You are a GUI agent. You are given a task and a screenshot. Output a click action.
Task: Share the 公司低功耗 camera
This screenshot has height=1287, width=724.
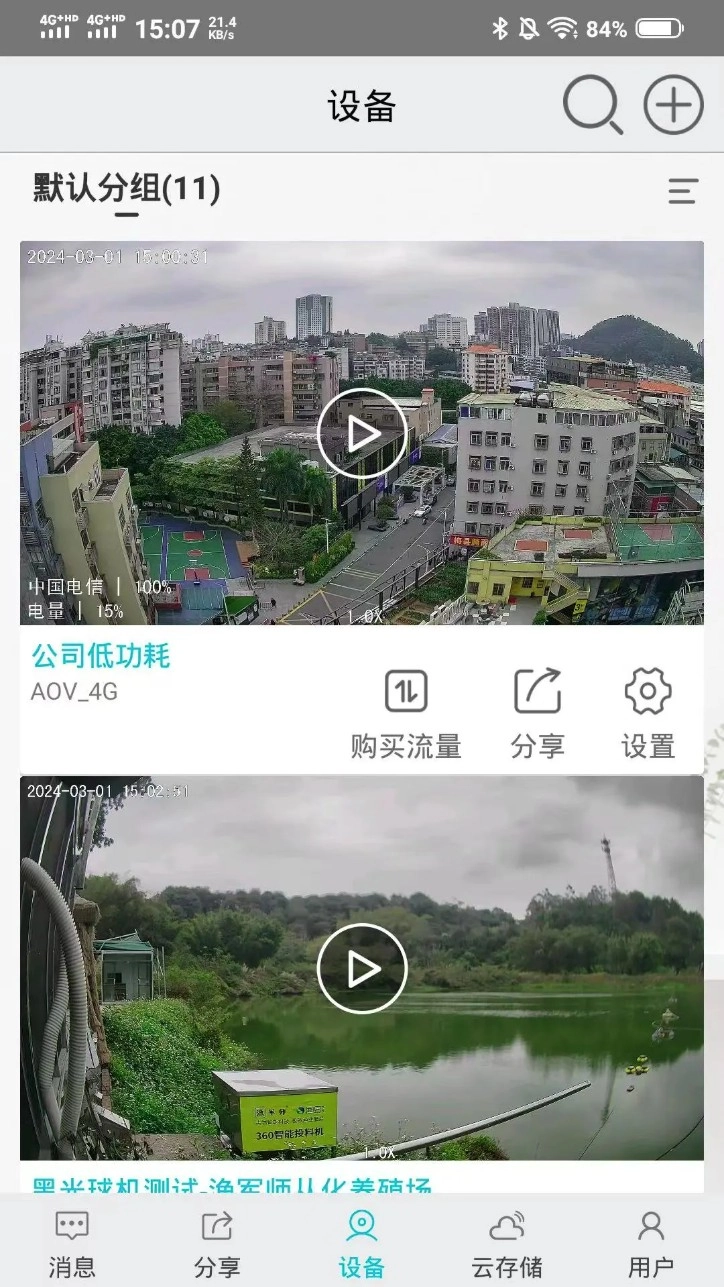click(x=537, y=710)
